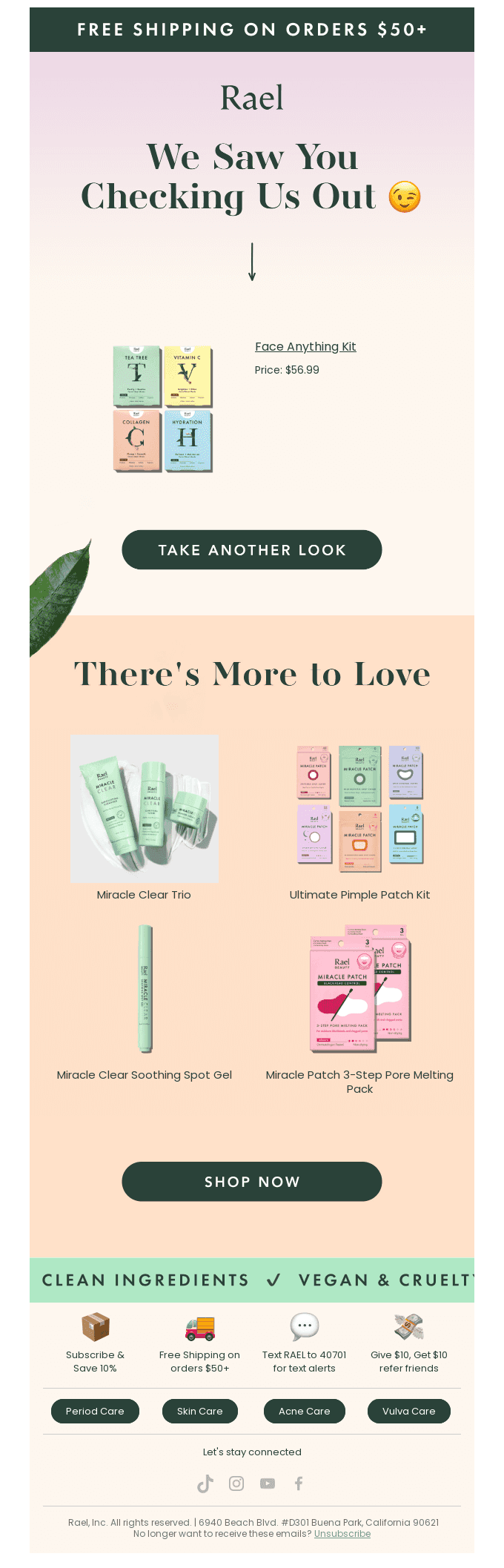Choose the Vulva Care category
The image size is (504, 1568).
pos(409,1411)
